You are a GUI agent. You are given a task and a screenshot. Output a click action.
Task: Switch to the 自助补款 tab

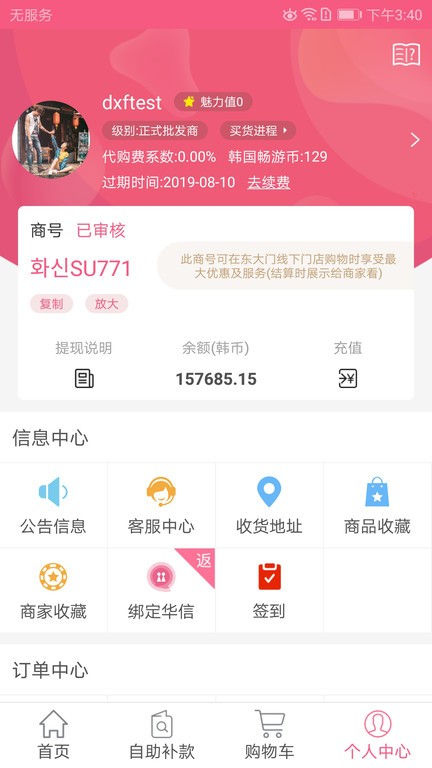click(x=162, y=735)
